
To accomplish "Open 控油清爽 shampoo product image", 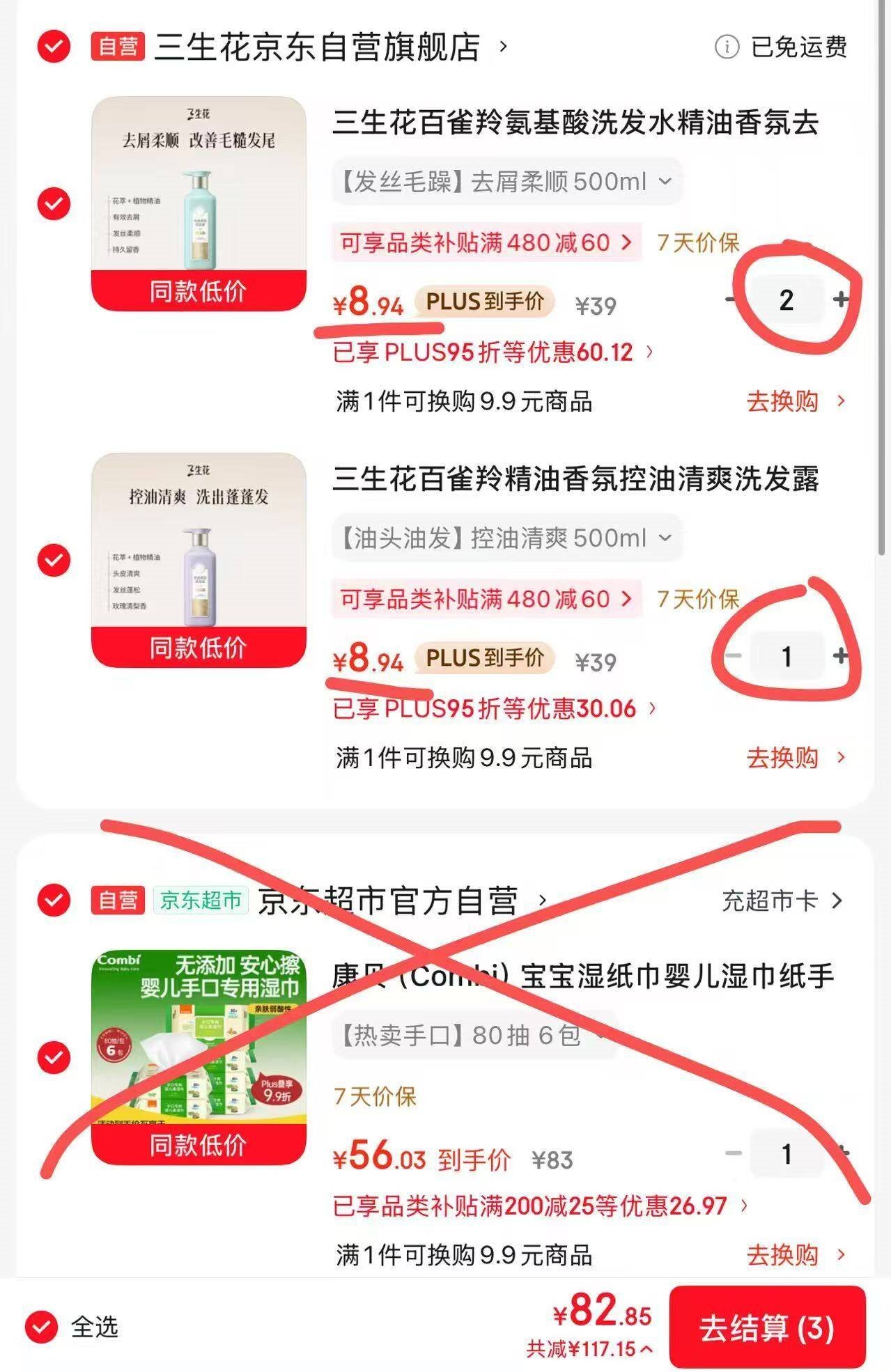I will 199,560.
